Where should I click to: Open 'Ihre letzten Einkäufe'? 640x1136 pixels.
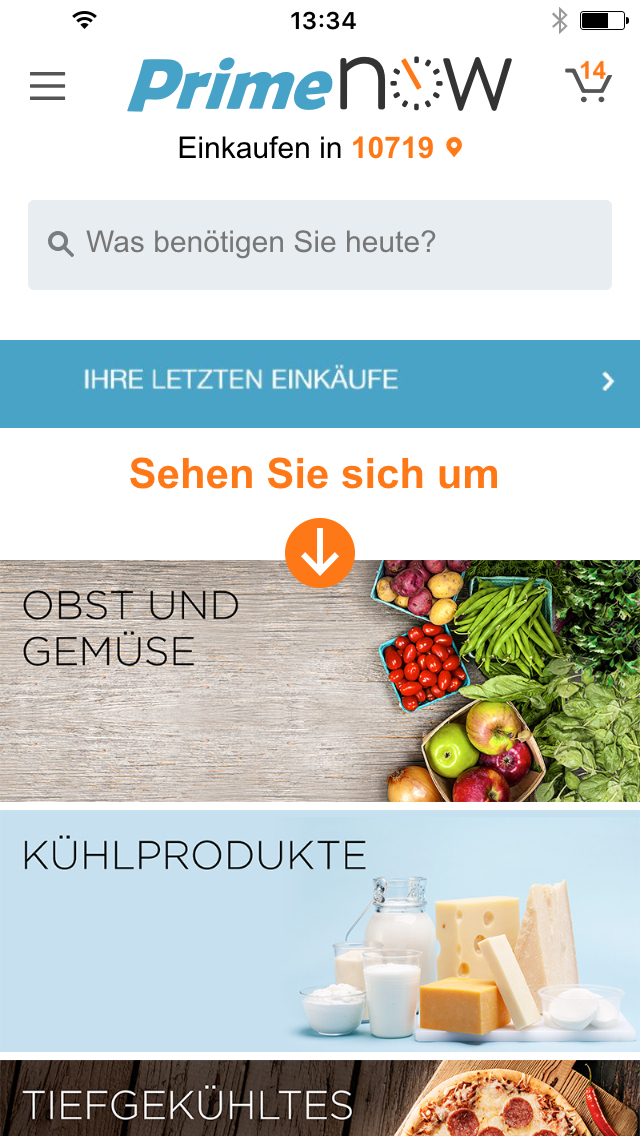[320, 383]
